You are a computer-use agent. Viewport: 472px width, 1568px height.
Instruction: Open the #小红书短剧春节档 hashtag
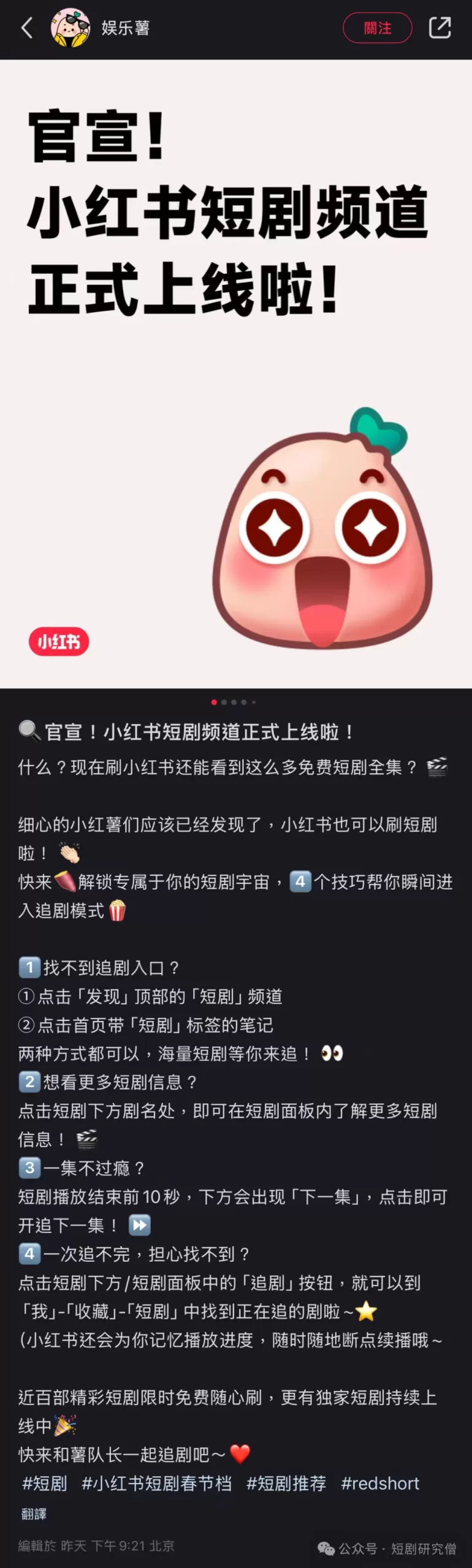(x=157, y=1483)
